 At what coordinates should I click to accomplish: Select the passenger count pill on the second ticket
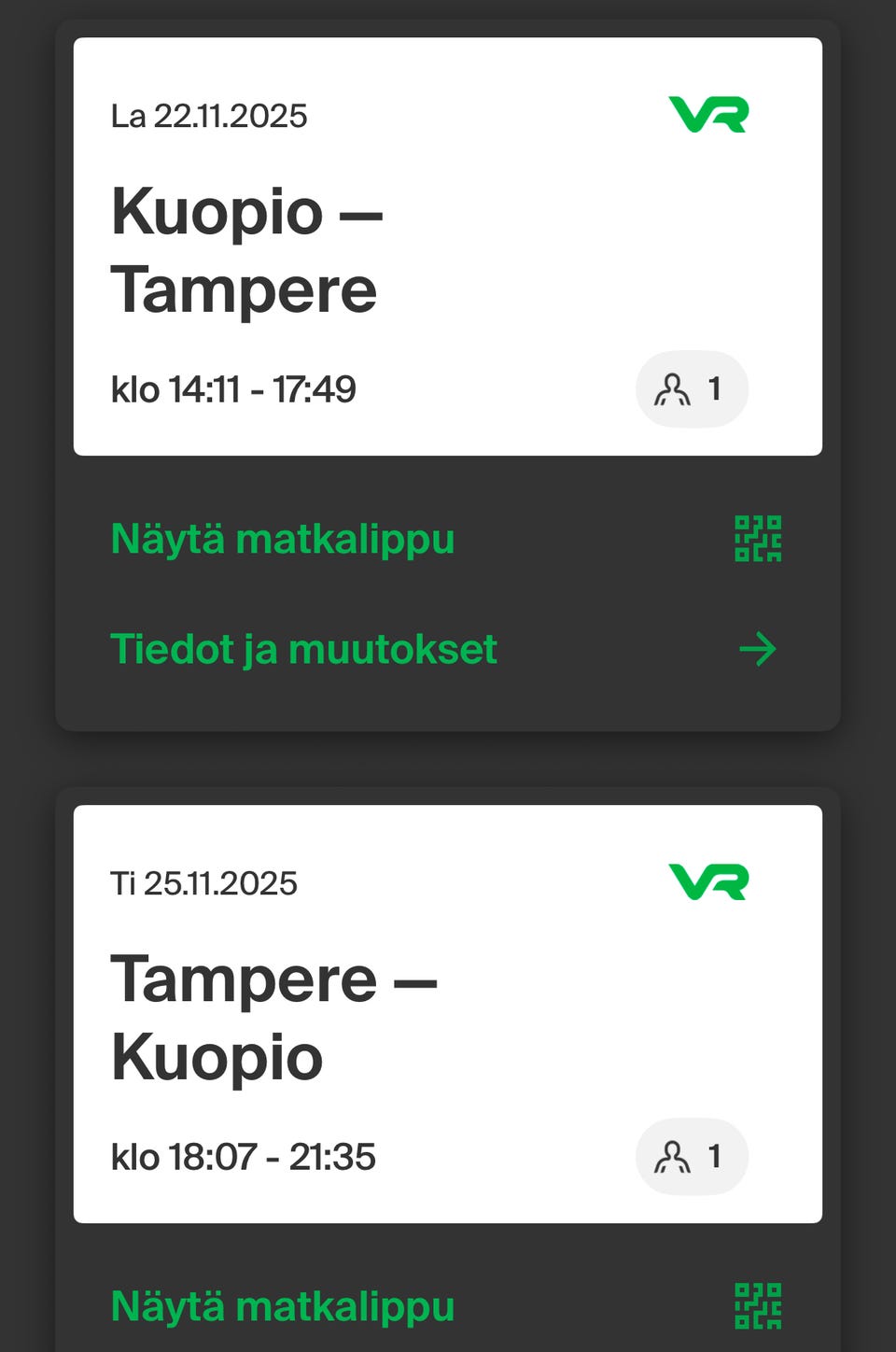[692, 1156]
